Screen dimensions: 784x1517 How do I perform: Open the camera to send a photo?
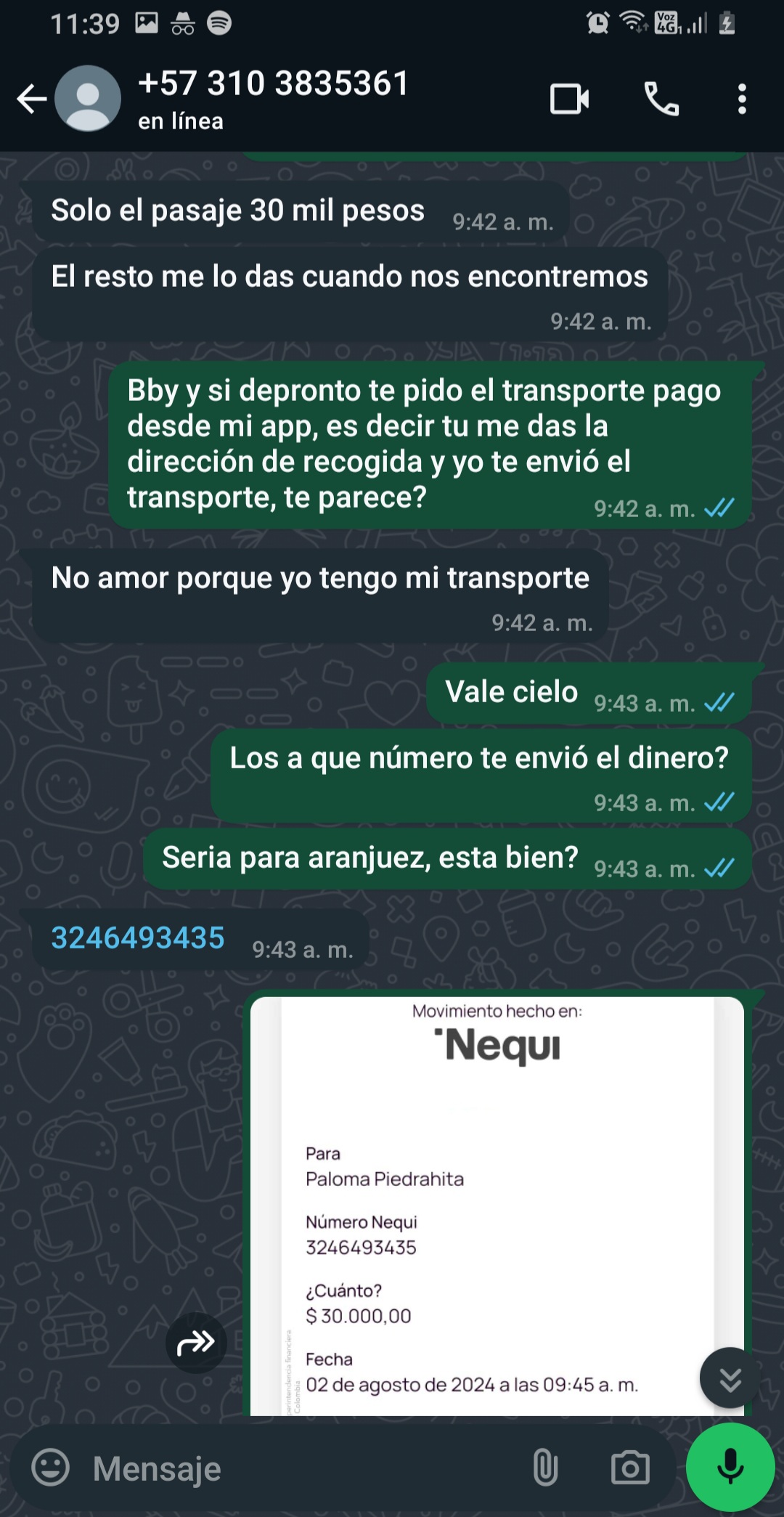(x=630, y=1468)
